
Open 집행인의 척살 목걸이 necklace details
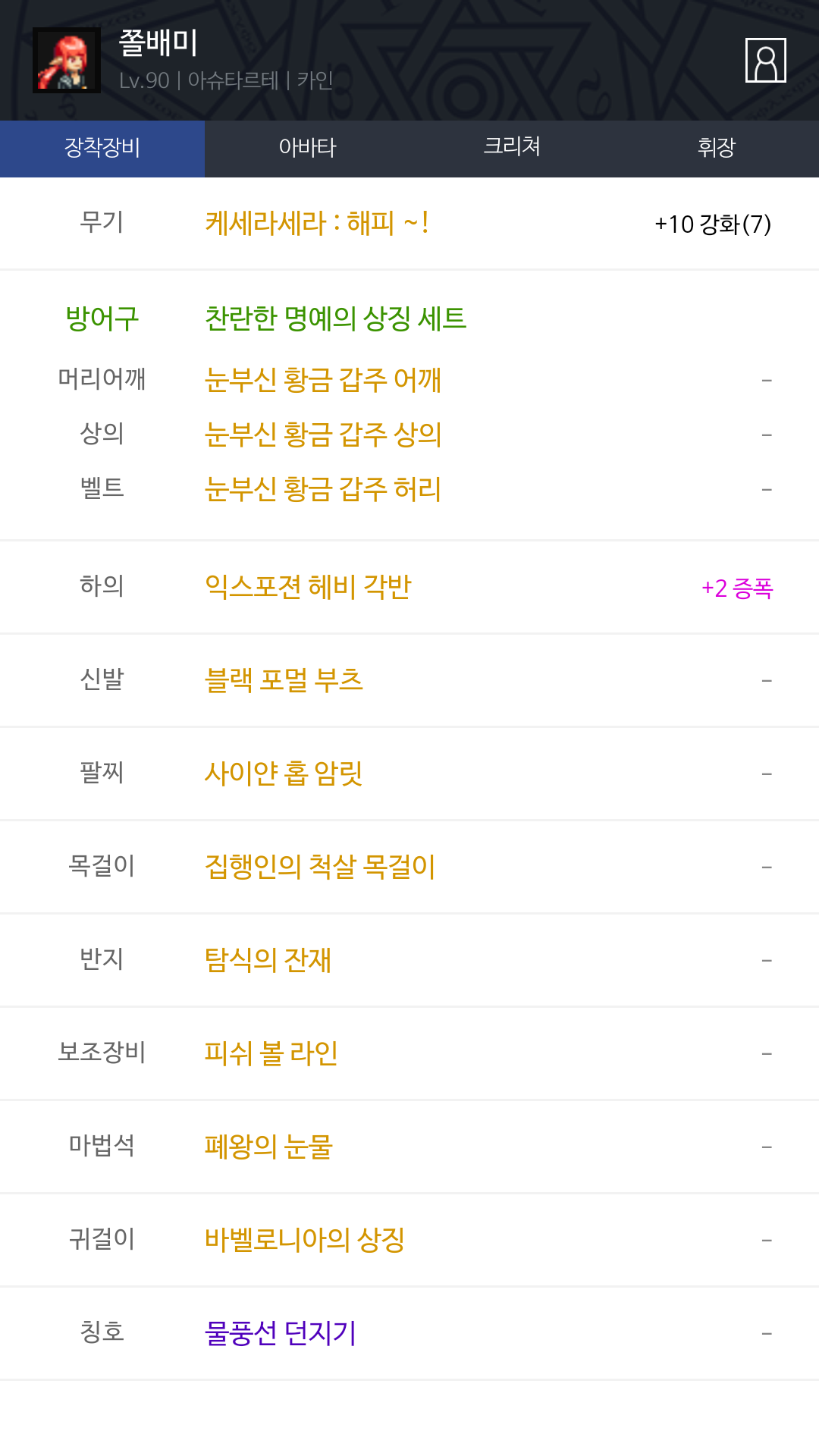tap(320, 867)
